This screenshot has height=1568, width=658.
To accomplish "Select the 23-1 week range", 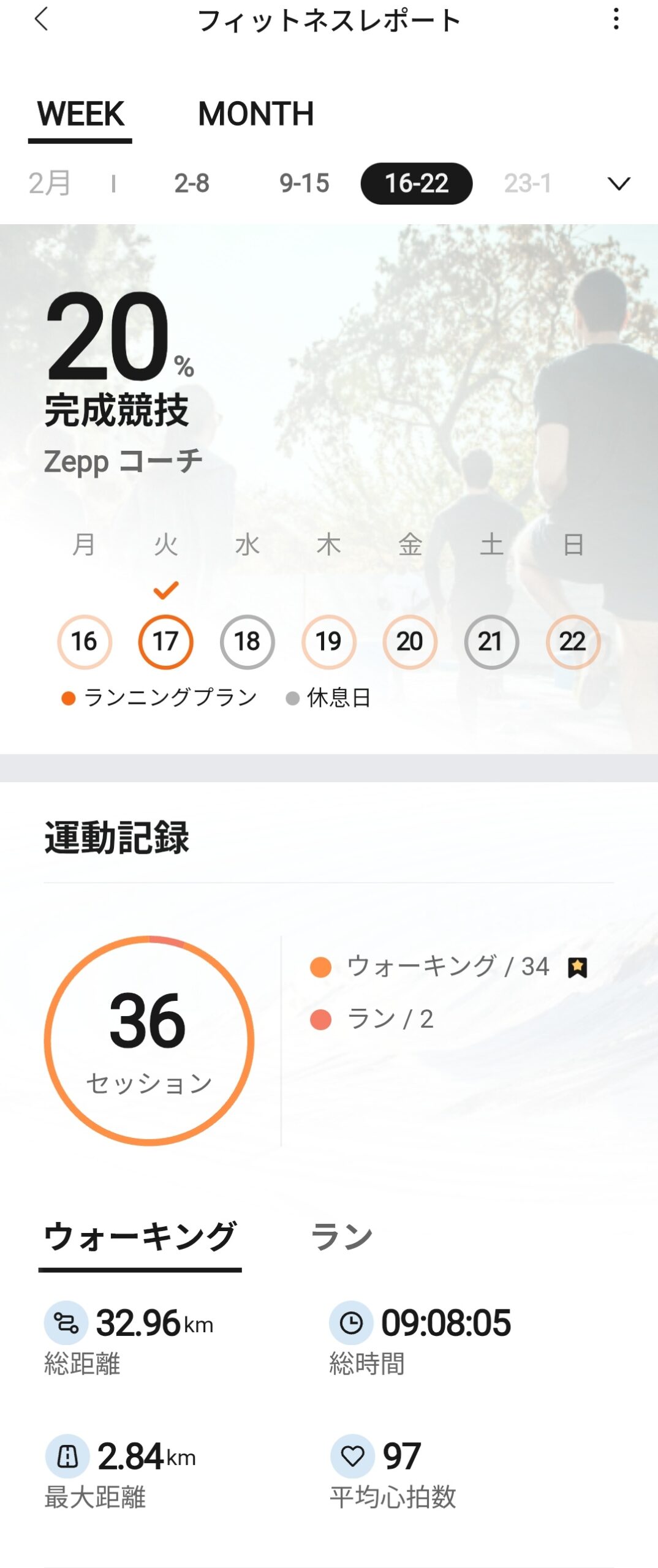I will click(x=528, y=183).
